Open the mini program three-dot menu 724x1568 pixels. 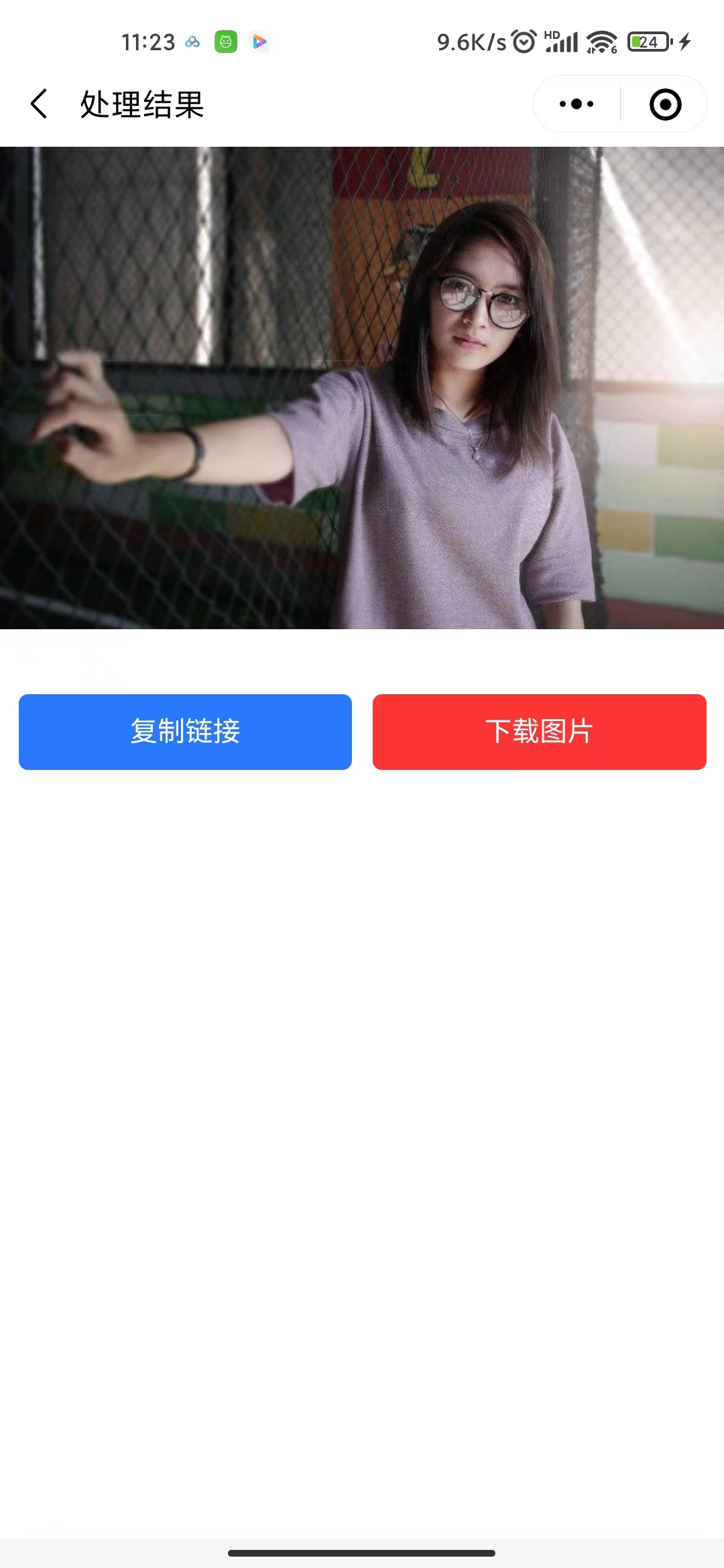click(577, 104)
